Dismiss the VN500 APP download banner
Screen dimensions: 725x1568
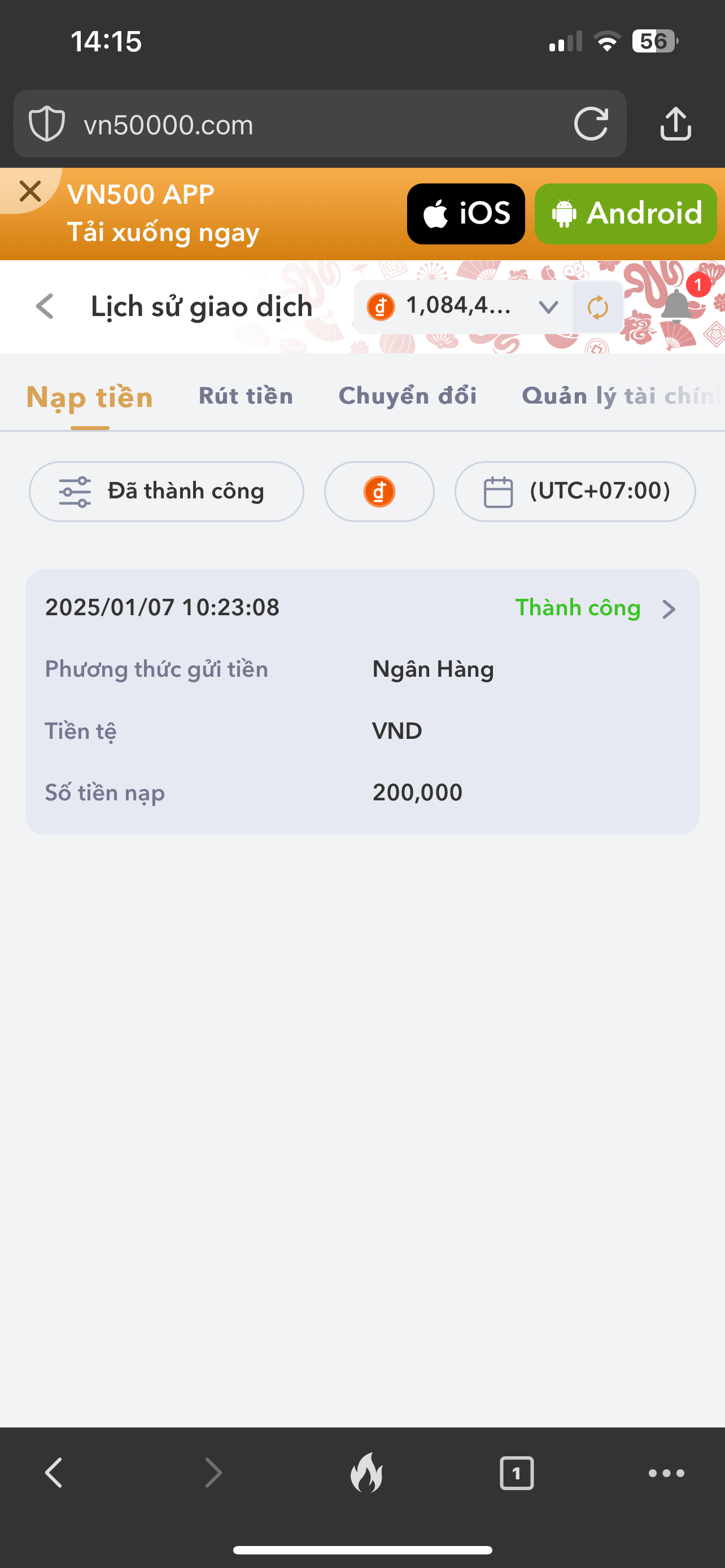point(30,191)
